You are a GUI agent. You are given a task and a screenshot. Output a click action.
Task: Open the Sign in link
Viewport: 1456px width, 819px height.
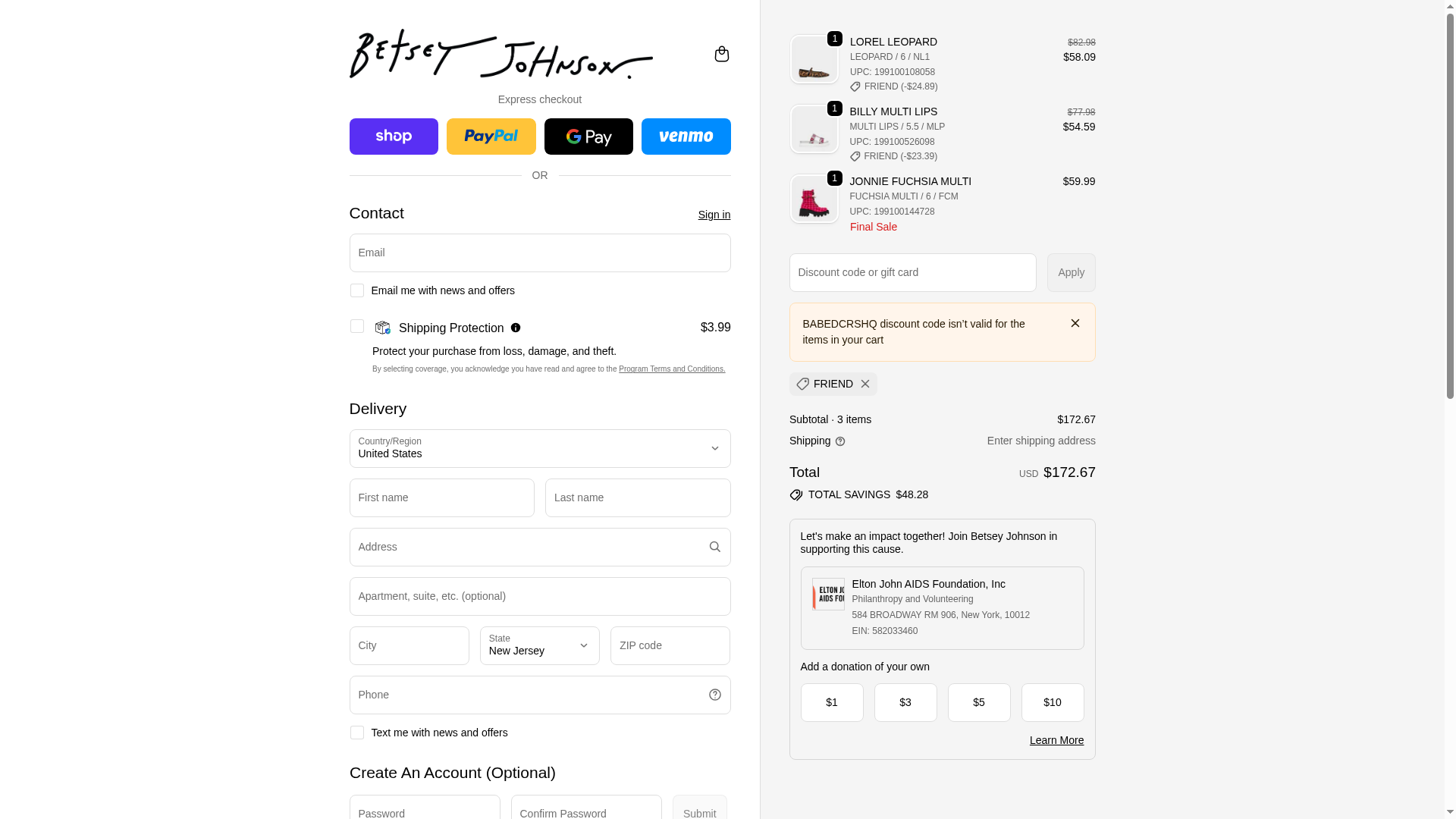click(x=714, y=215)
